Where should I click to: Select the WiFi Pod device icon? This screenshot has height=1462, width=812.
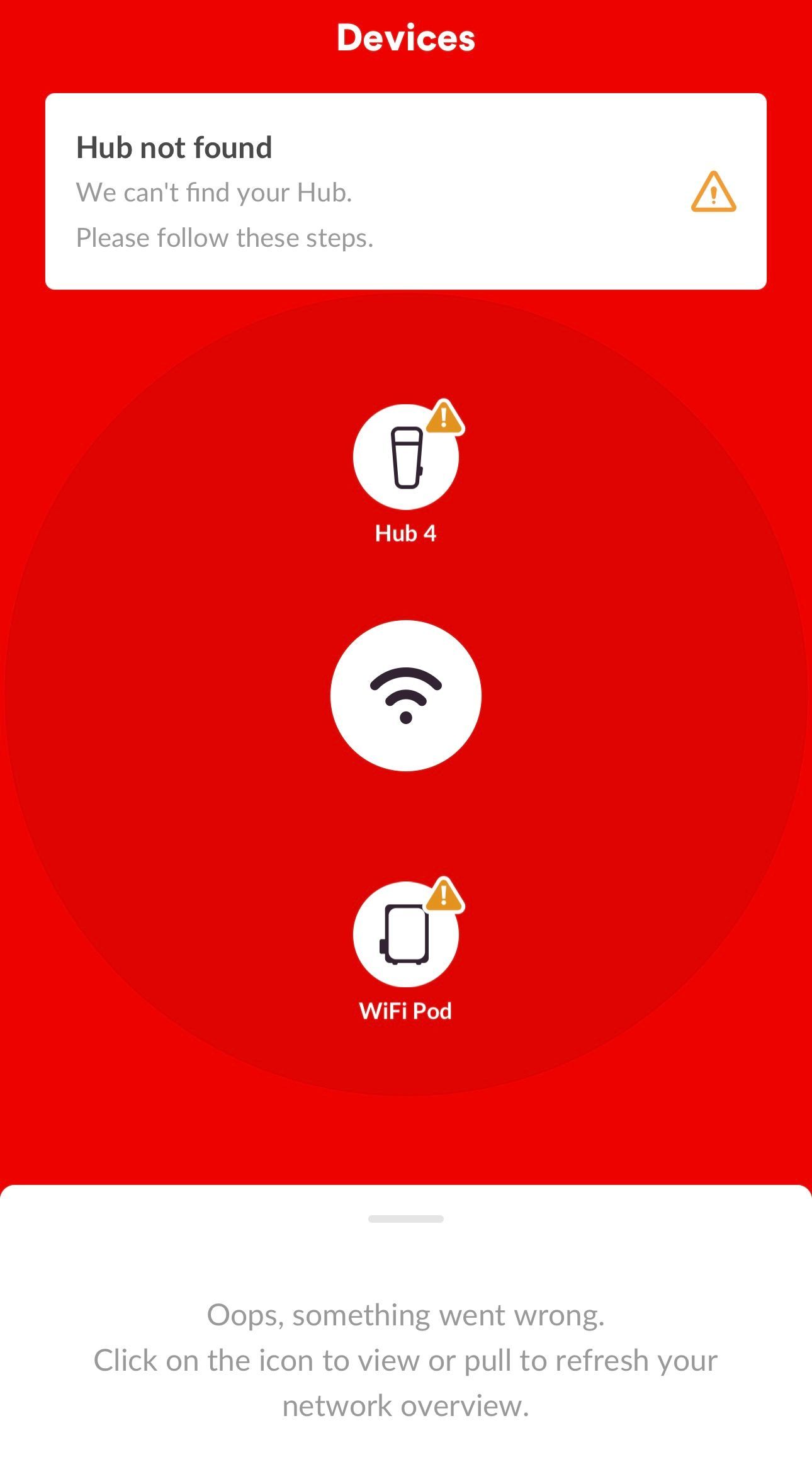(405, 934)
